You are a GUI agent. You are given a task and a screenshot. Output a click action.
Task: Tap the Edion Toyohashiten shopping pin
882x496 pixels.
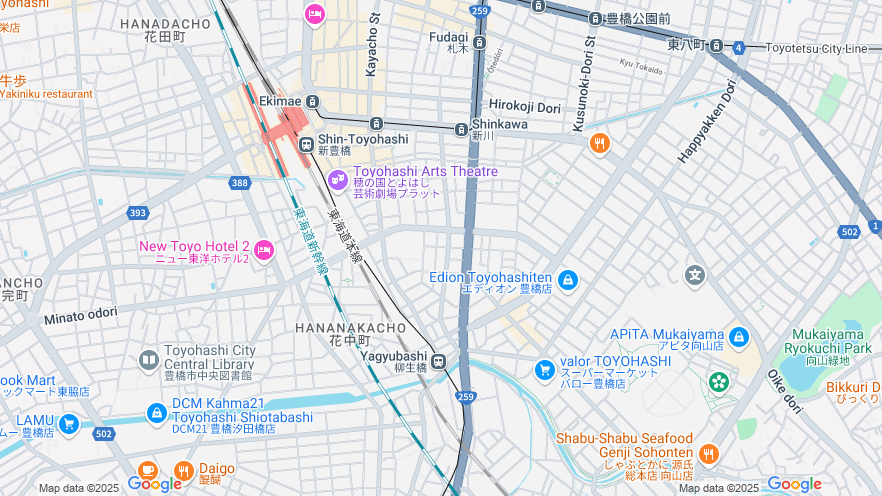[x=568, y=280]
